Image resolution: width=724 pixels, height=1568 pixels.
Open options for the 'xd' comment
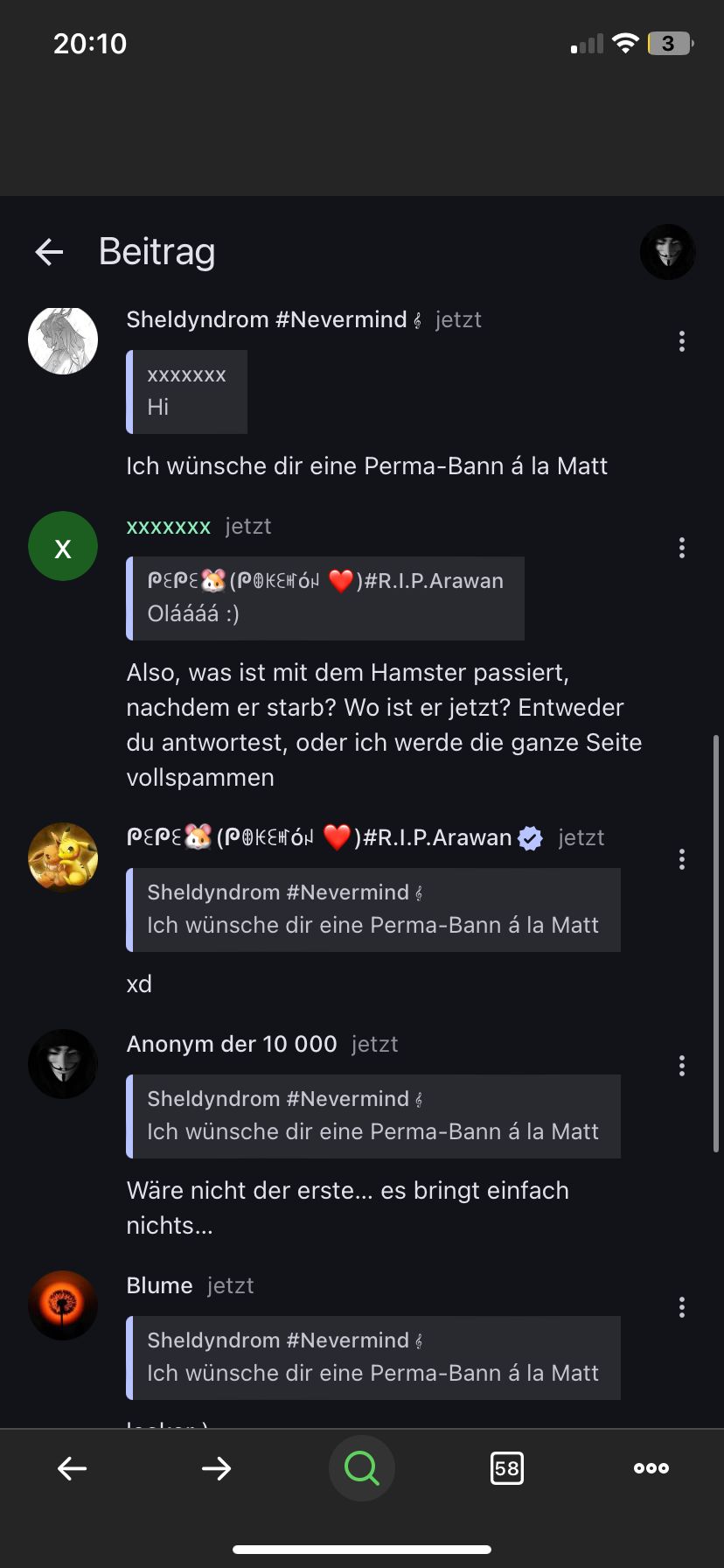click(682, 859)
